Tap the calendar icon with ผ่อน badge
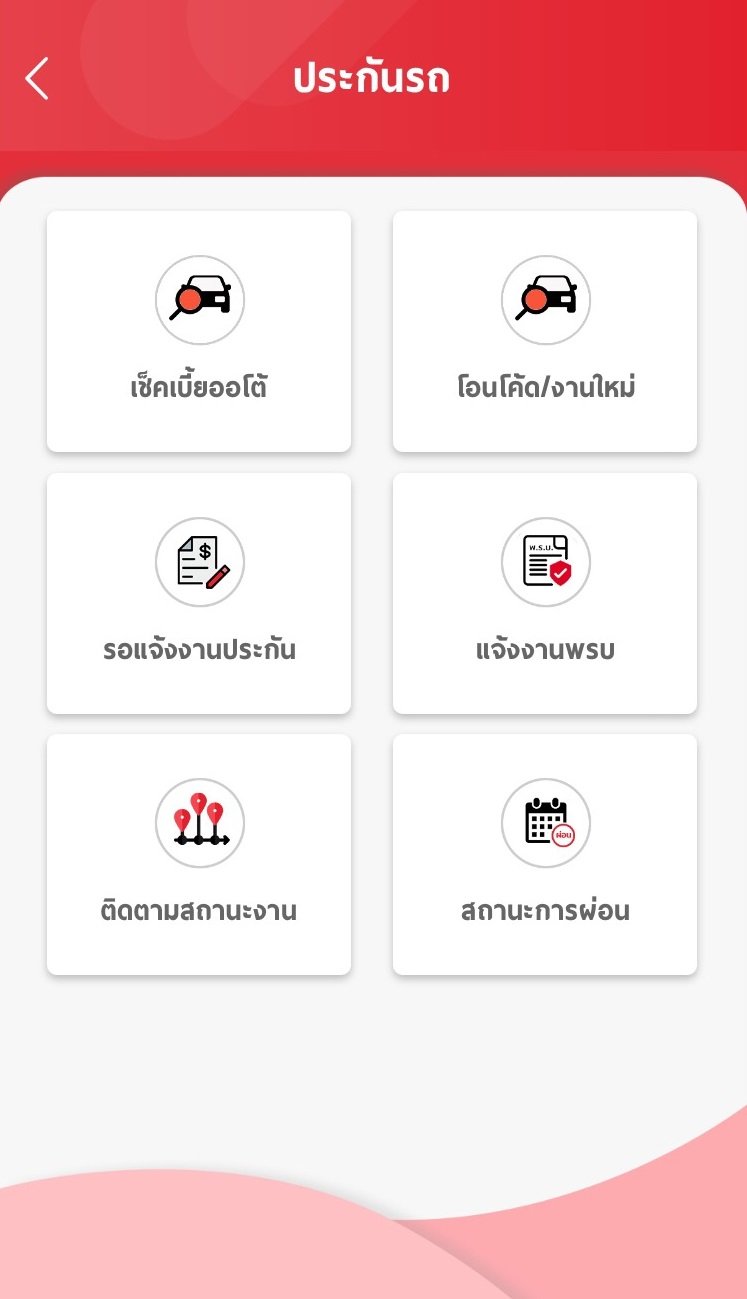 545,822
